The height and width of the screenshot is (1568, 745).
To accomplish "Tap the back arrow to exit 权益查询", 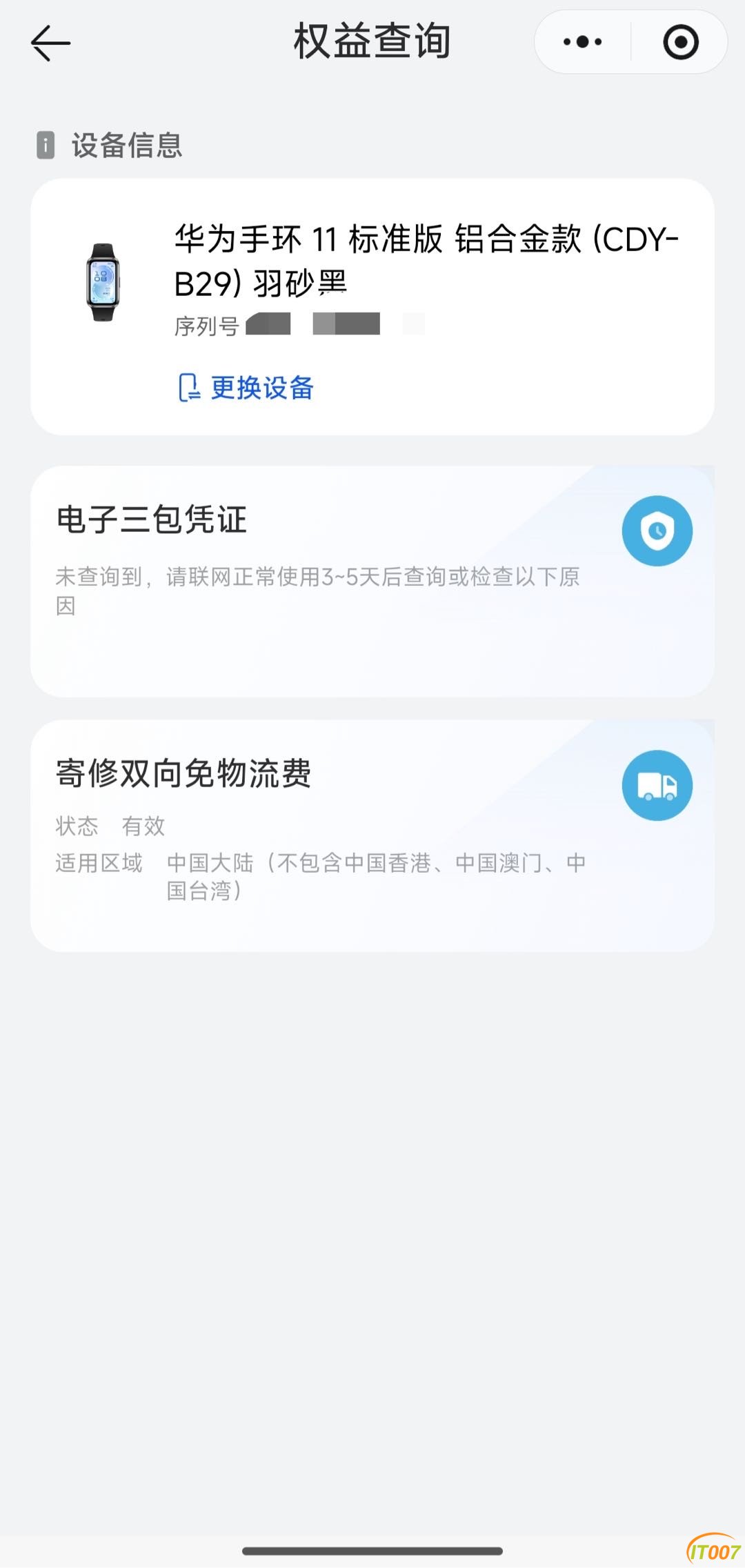I will click(48, 43).
